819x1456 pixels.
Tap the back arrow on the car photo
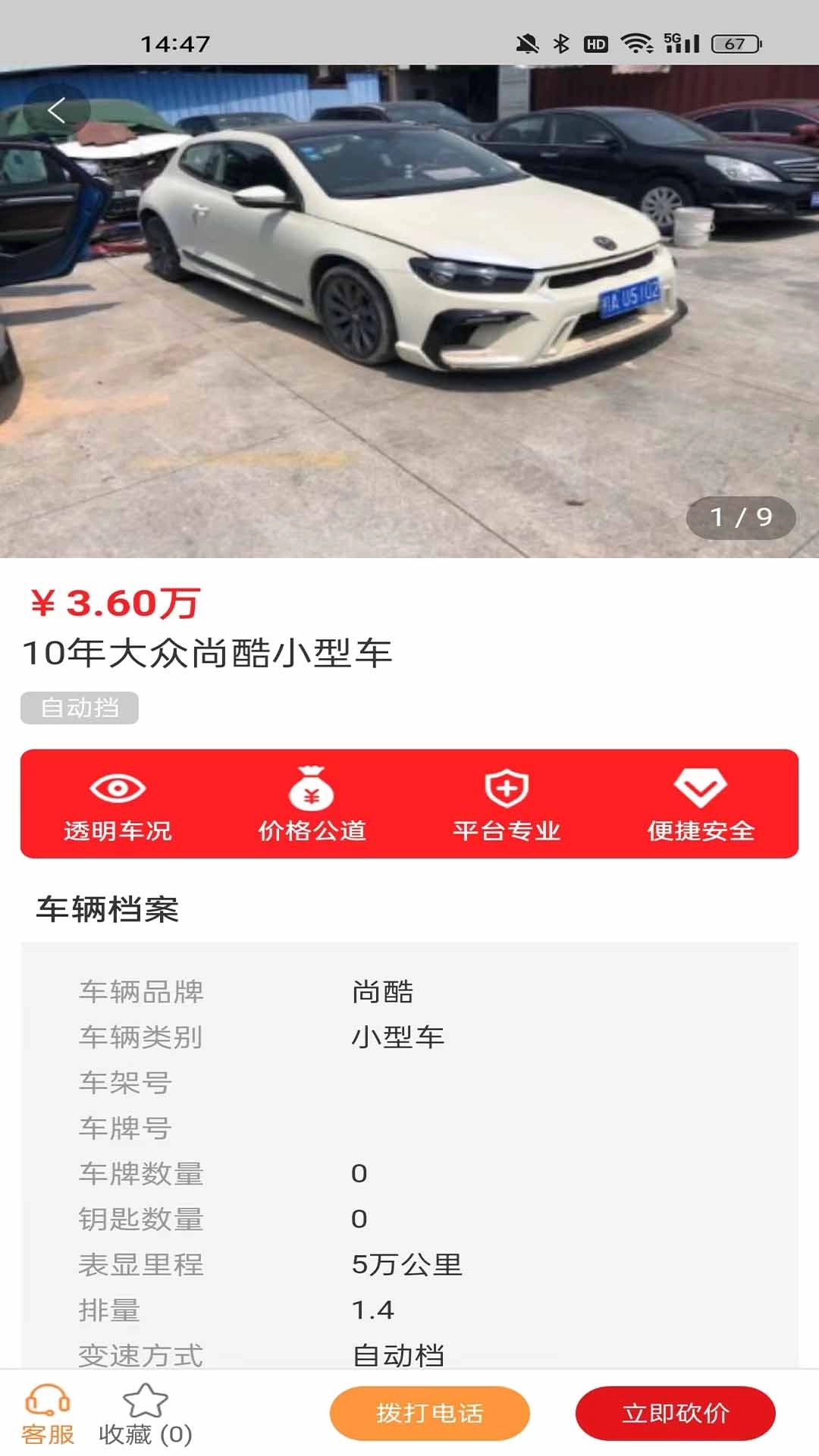(x=57, y=109)
